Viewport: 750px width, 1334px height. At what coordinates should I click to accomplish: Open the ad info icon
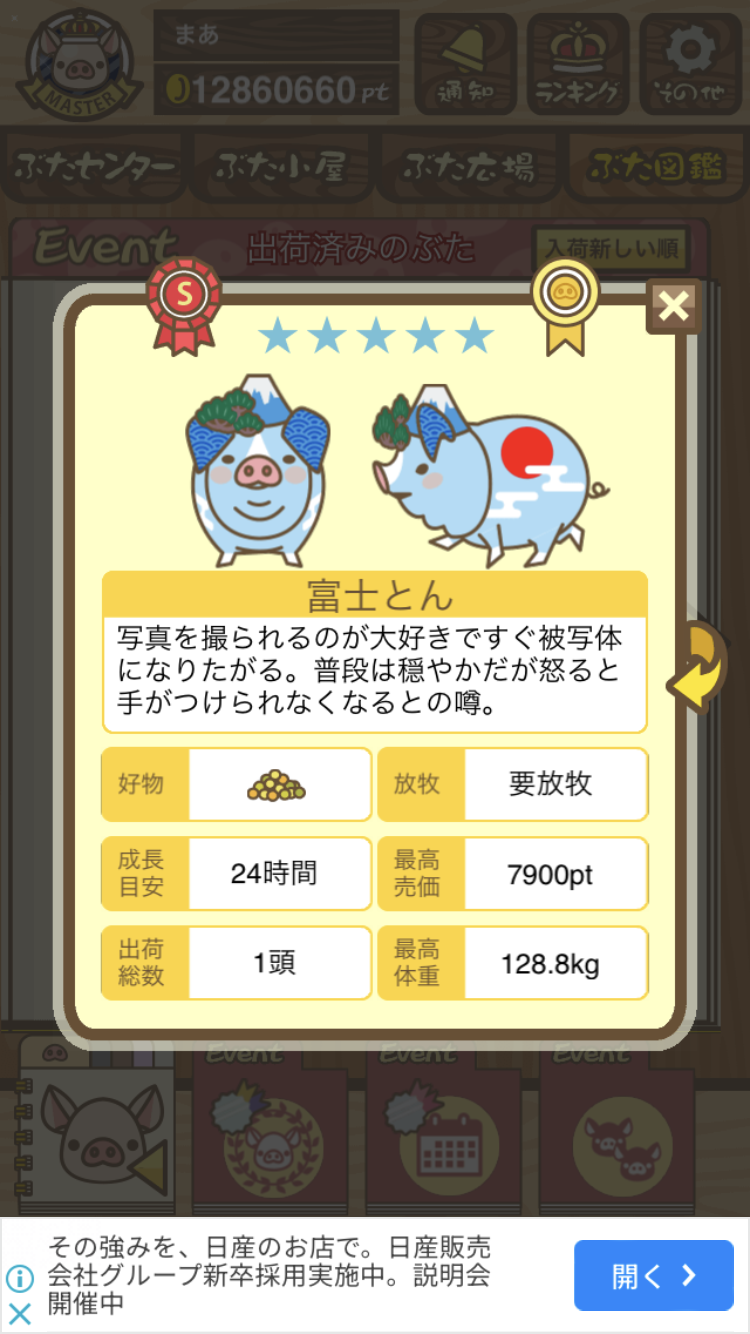pyautogui.click(x=19, y=1278)
